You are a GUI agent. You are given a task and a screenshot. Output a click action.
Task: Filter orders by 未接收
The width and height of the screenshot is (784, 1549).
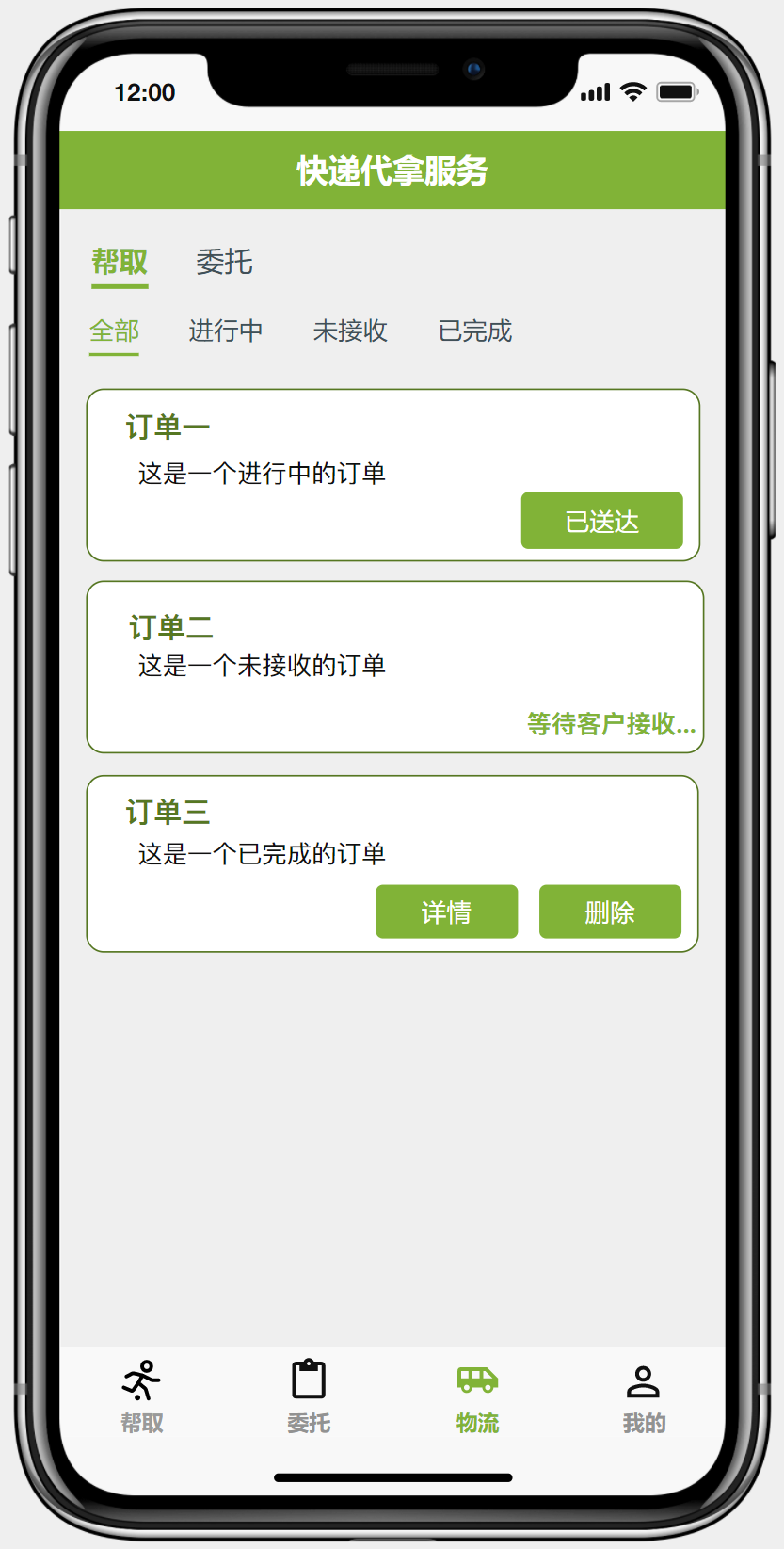(350, 331)
